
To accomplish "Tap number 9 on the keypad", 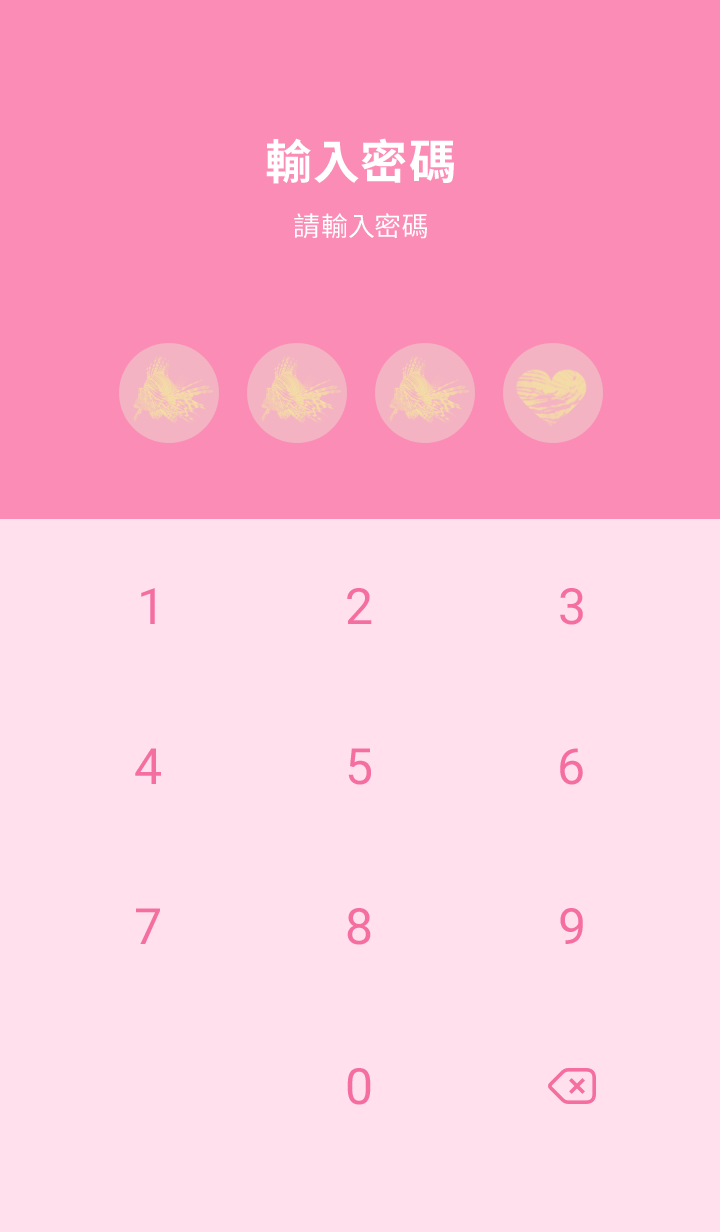I will click(571, 927).
